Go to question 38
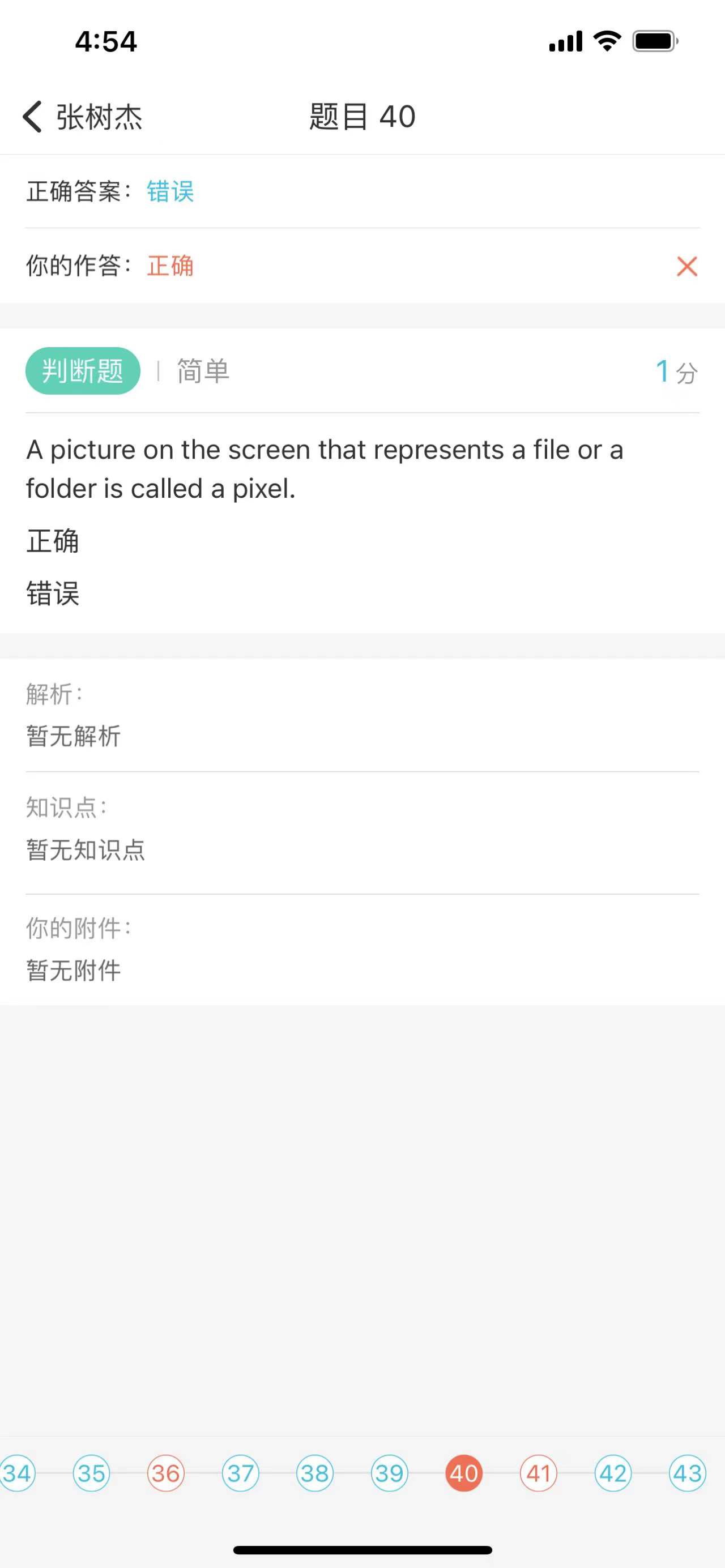The height and width of the screenshot is (1568, 725). click(x=315, y=1473)
